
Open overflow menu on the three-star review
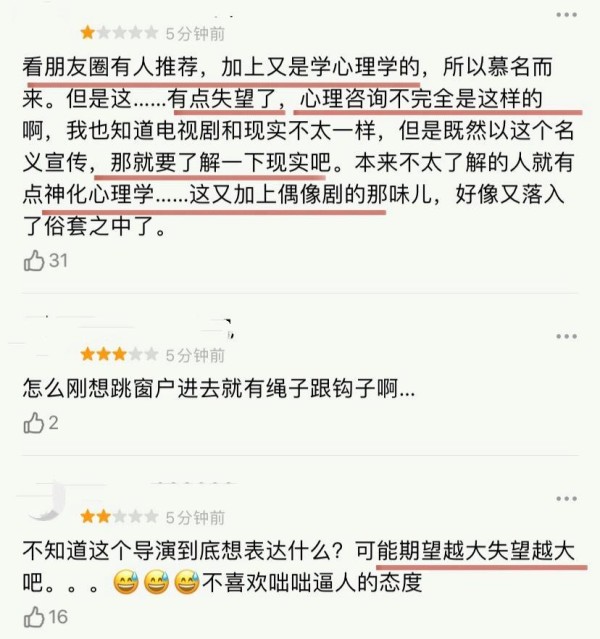point(564,334)
